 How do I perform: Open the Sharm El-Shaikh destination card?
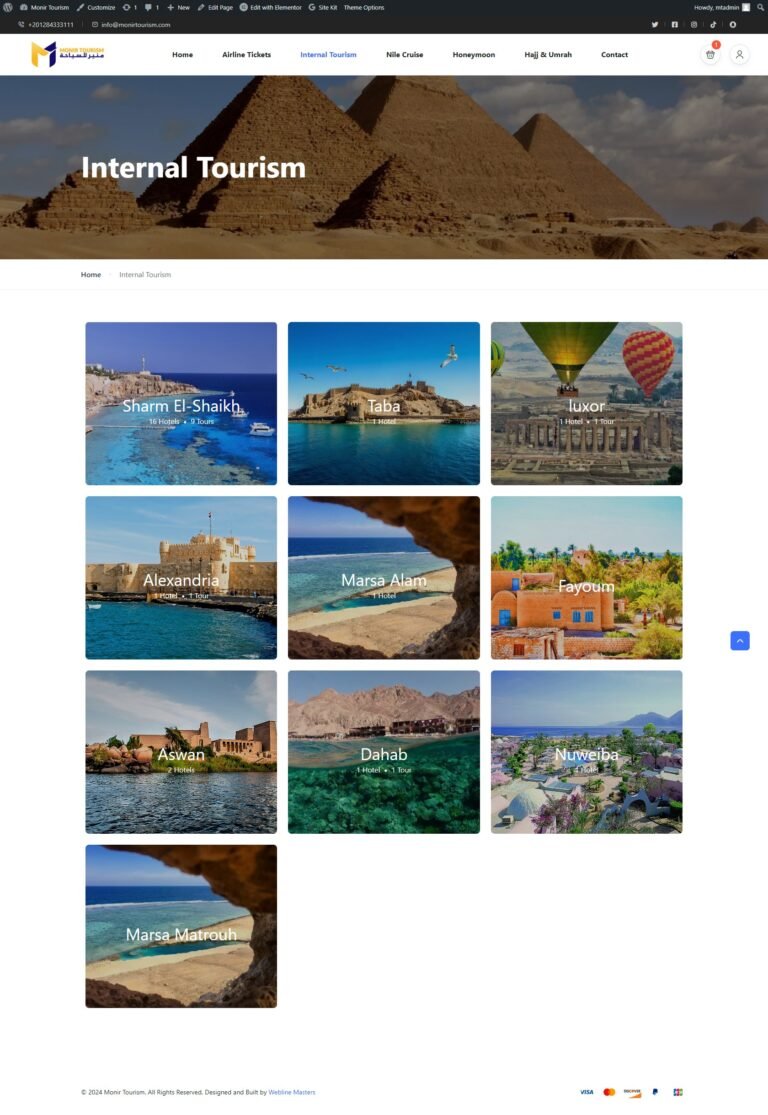click(181, 404)
